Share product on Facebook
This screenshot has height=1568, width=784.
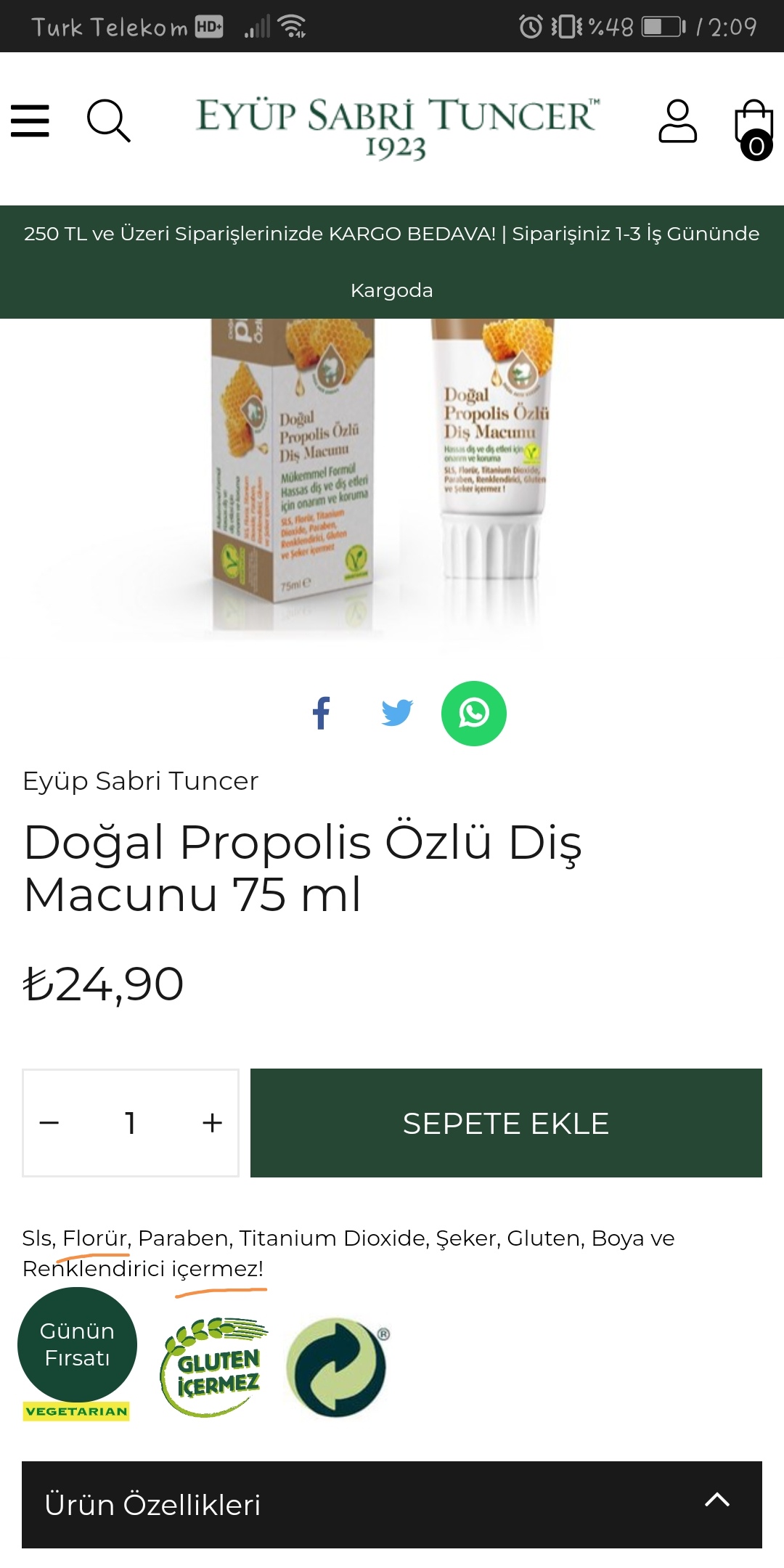coord(321,713)
